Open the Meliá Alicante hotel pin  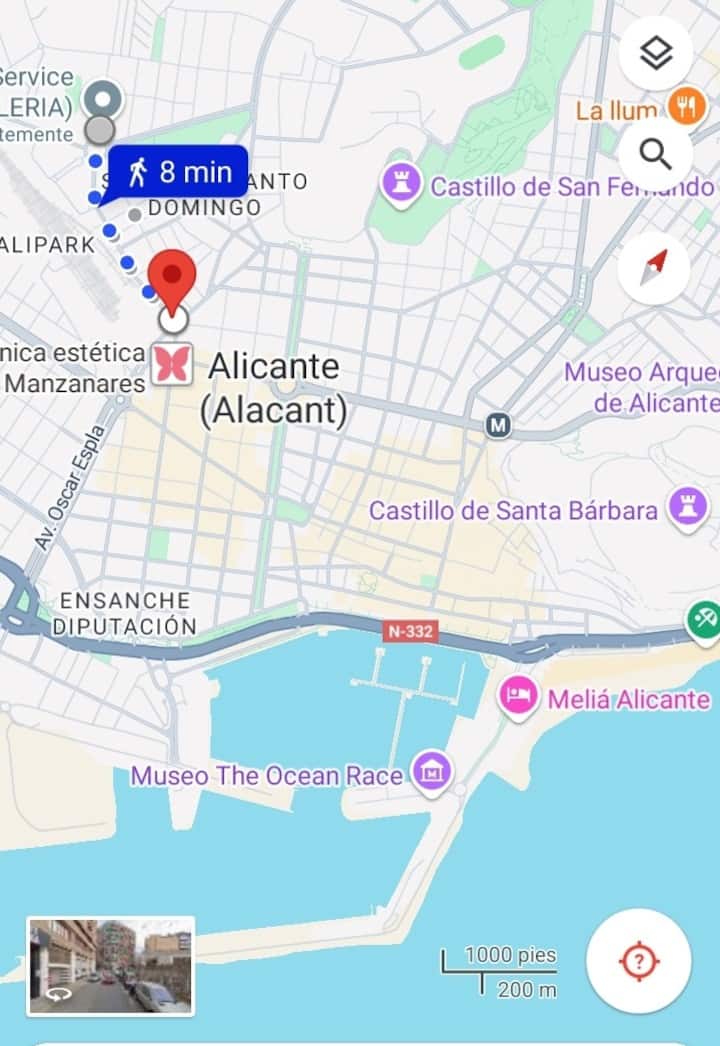tap(518, 696)
